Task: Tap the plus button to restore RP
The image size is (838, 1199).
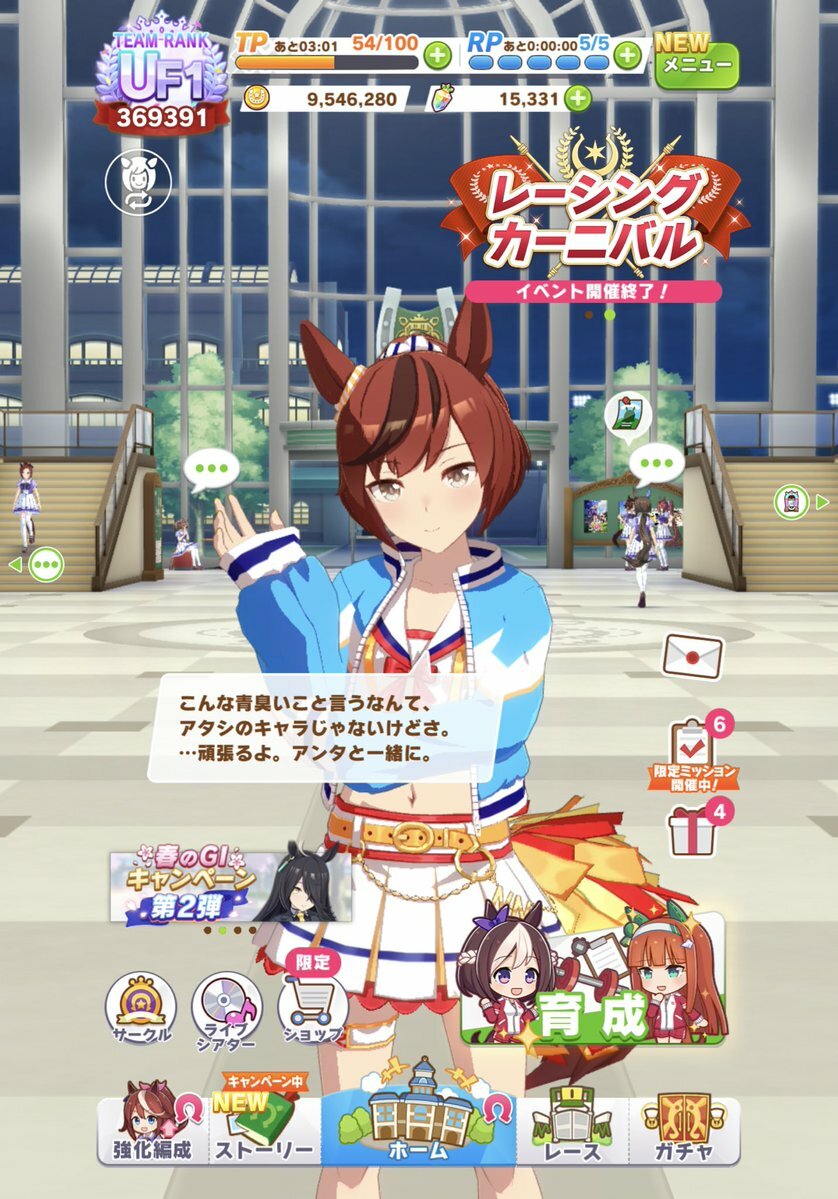Action: (627, 55)
